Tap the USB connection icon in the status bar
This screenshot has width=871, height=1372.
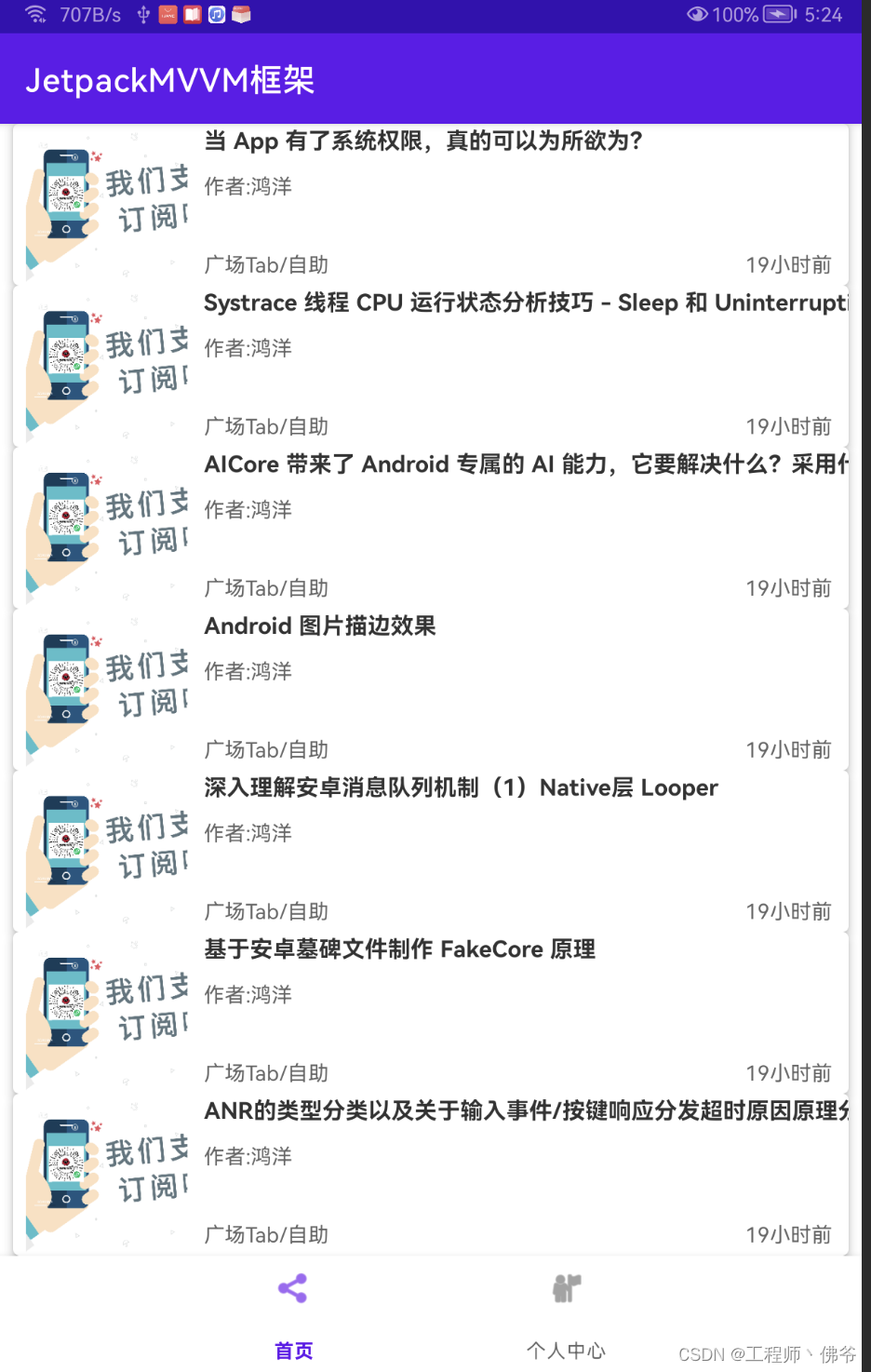pos(142,15)
